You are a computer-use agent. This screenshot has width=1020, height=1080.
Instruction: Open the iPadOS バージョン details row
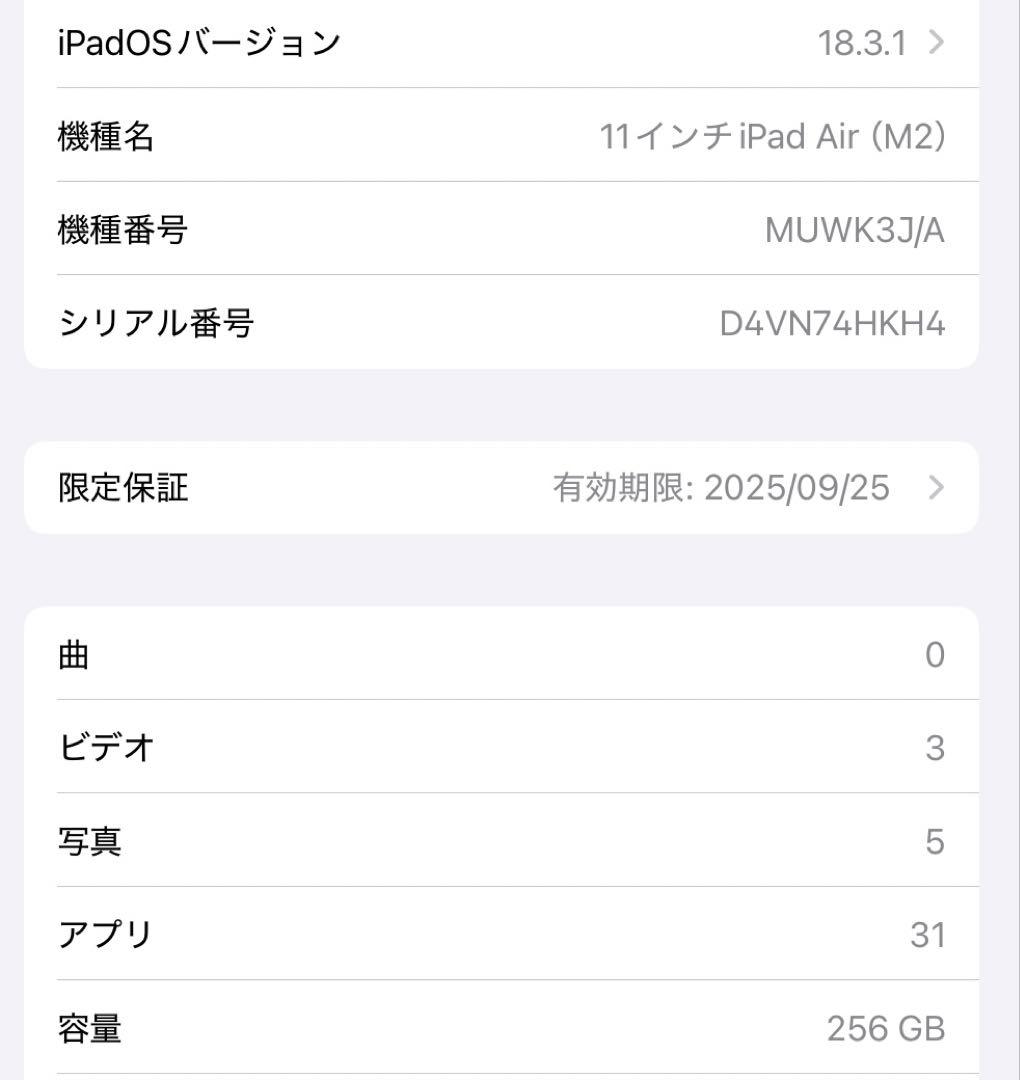point(500,42)
